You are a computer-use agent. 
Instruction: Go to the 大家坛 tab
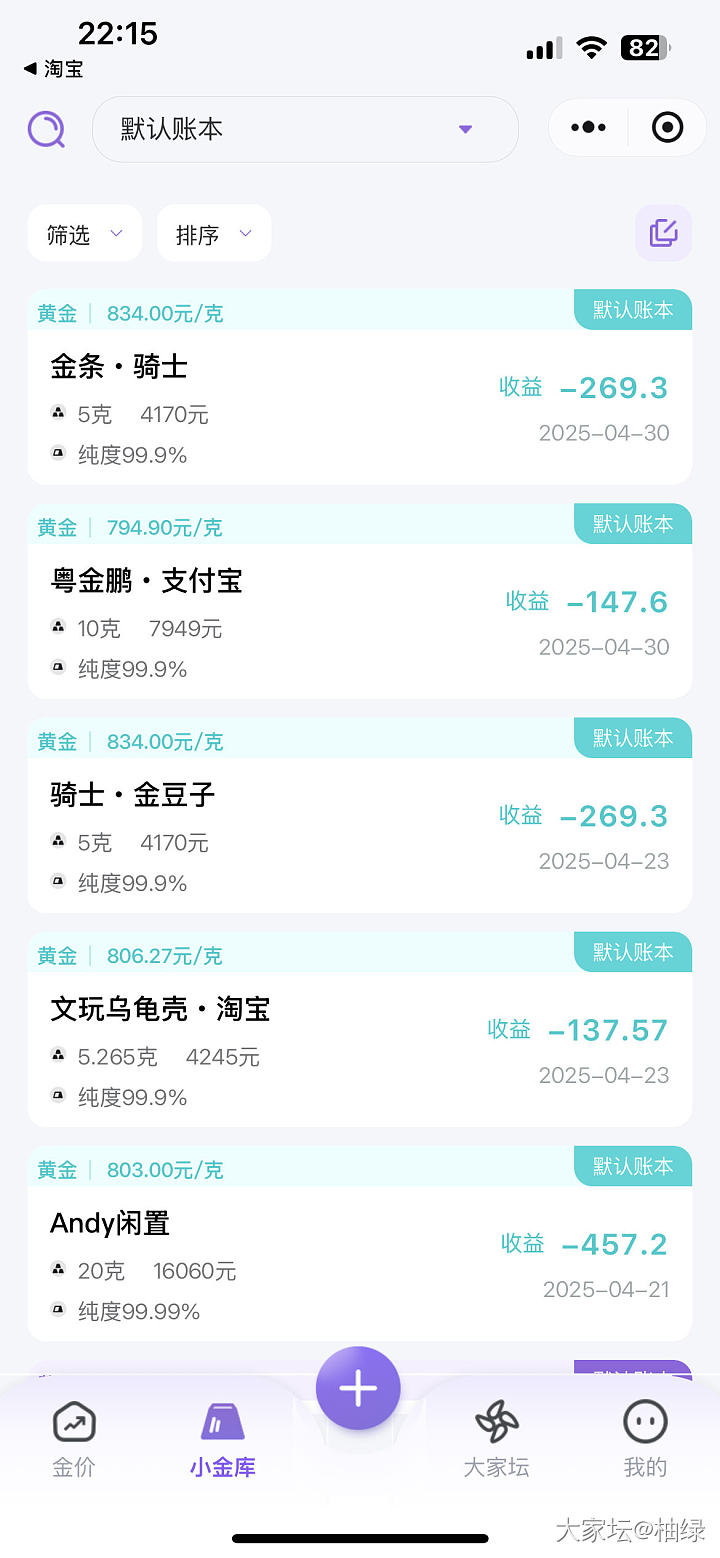(496, 1438)
